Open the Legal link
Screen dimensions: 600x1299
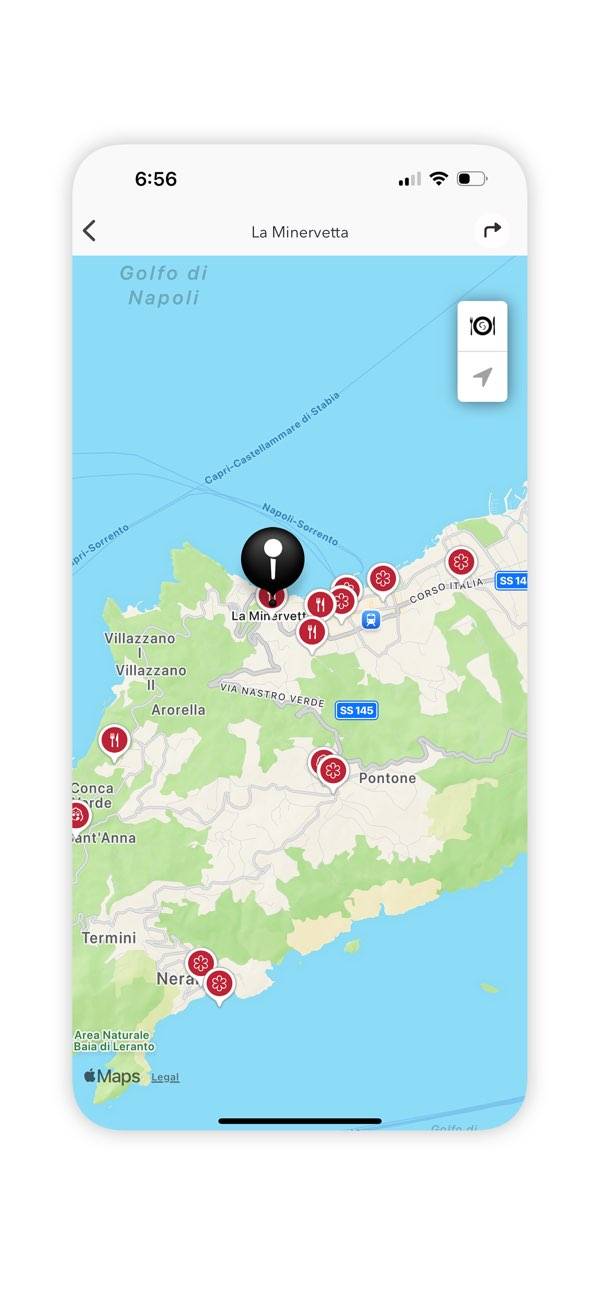pos(165,1077)
